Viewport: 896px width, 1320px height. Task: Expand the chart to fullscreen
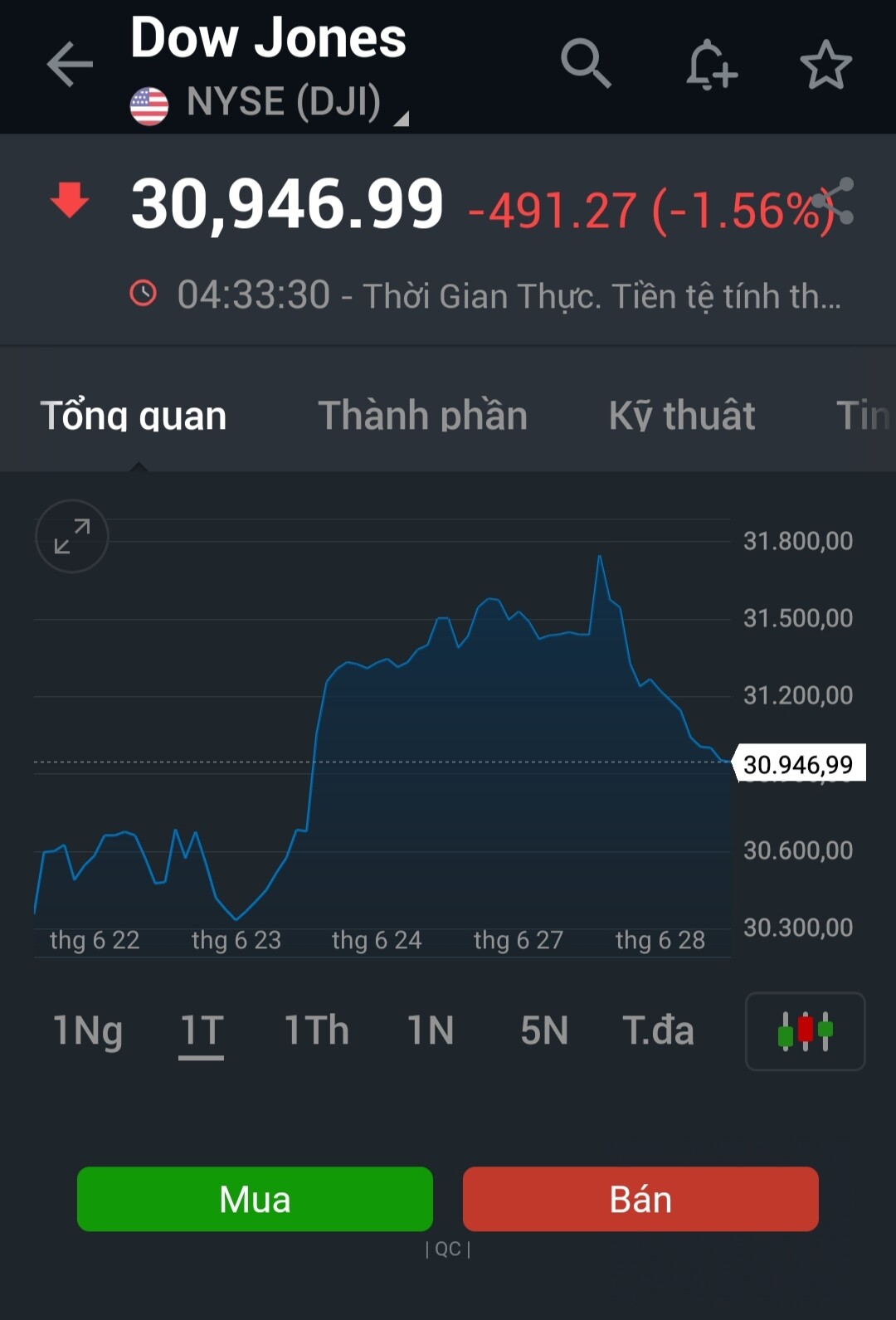point(72,536)
